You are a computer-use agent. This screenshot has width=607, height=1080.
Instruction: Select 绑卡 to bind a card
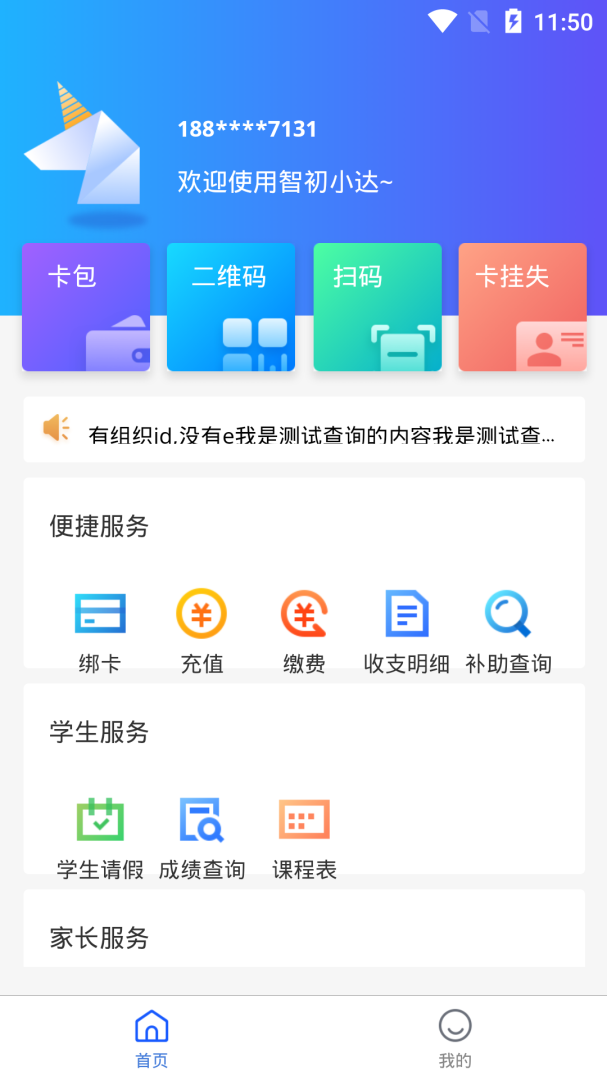click(x=100, y=630)
